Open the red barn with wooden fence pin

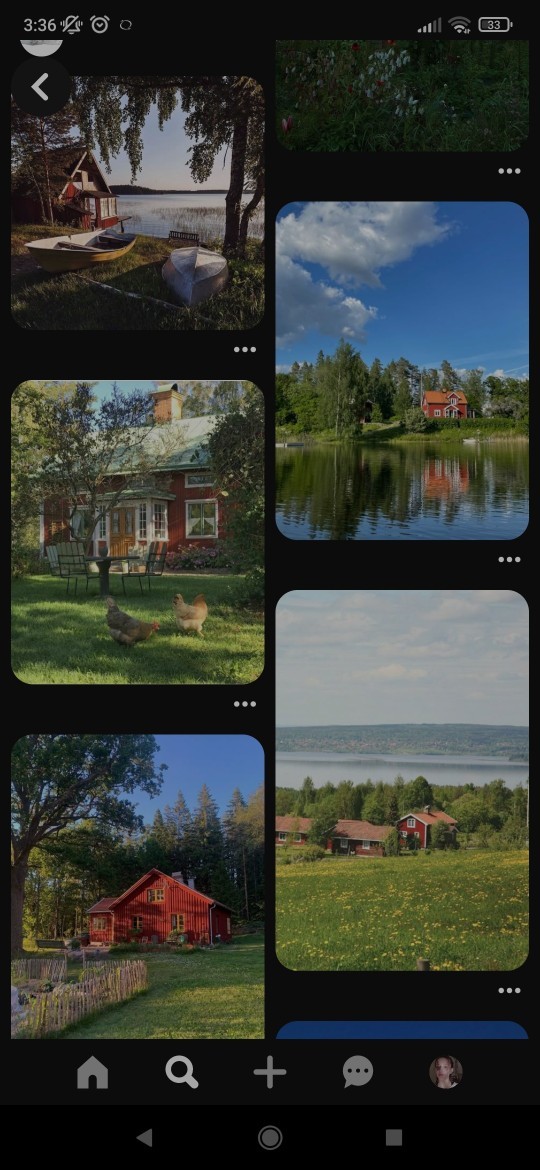pos(137,886)
